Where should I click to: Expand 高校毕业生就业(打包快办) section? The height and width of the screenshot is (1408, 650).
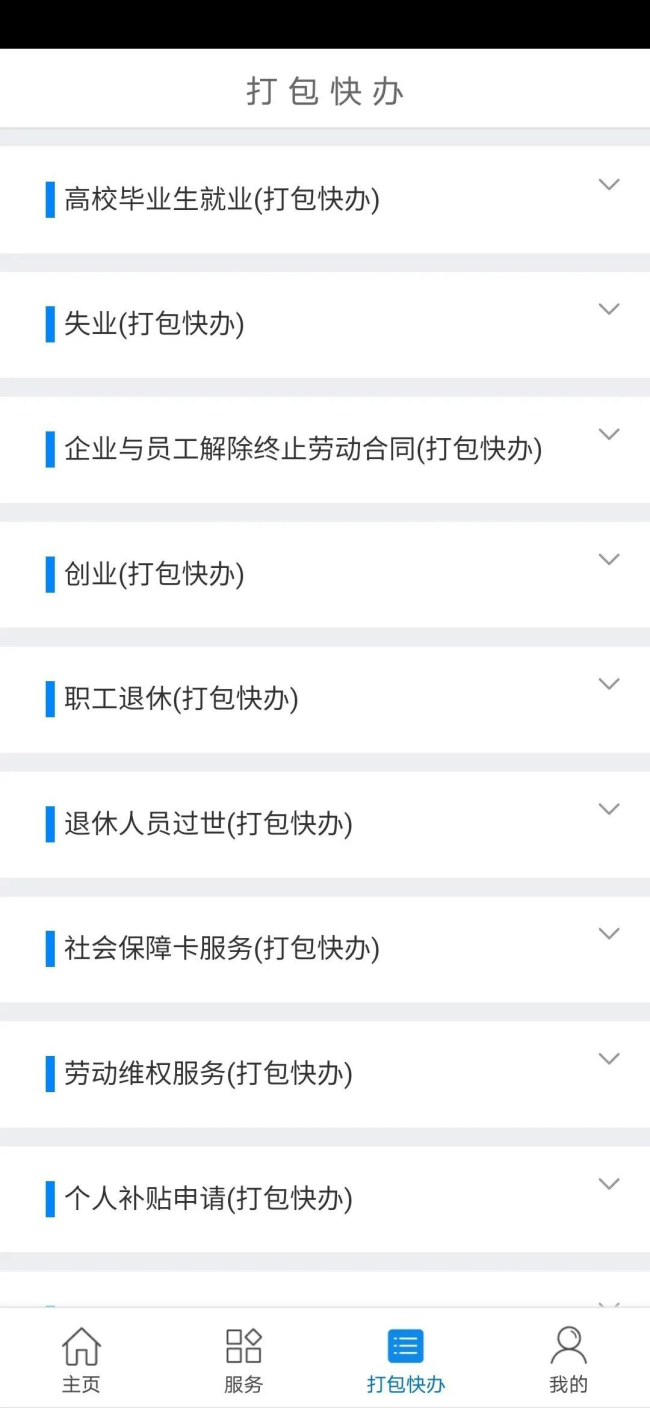(x=608, y=185)
